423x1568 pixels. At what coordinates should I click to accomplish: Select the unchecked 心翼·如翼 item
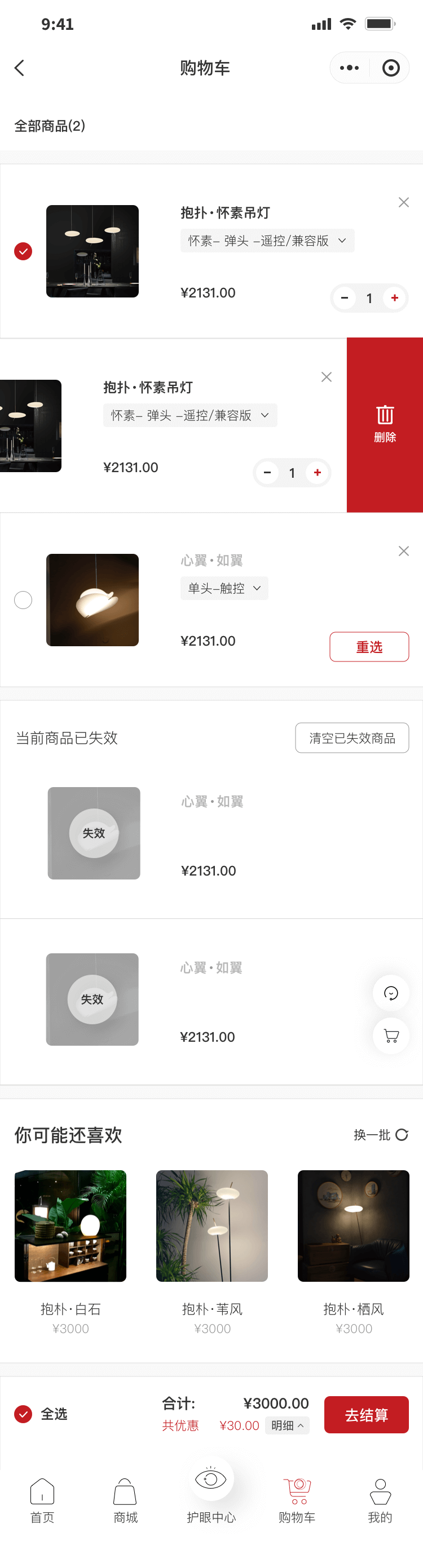[x=23, y=600]
